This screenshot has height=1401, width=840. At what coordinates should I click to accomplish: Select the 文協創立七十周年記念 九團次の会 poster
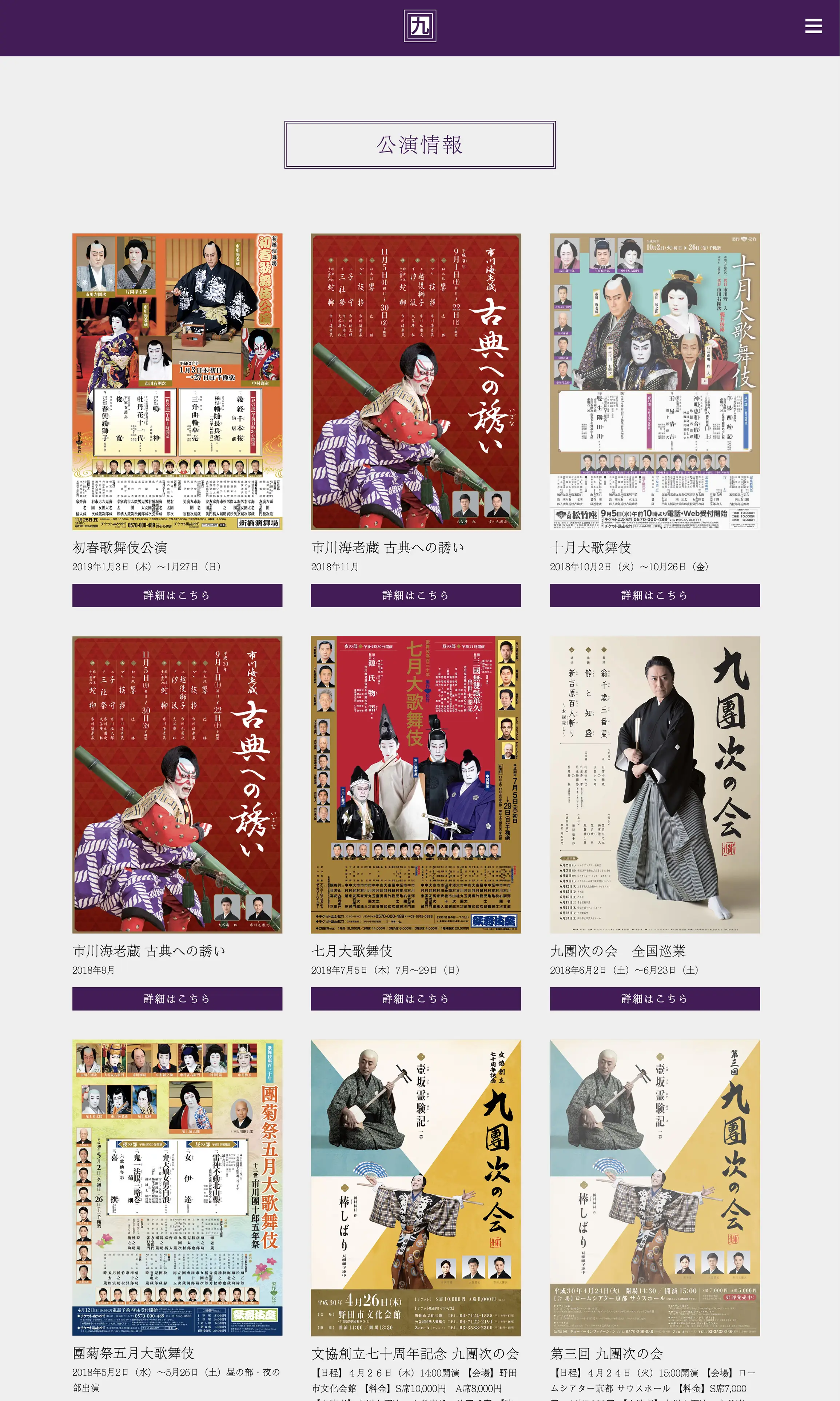tap(415, 1187)
